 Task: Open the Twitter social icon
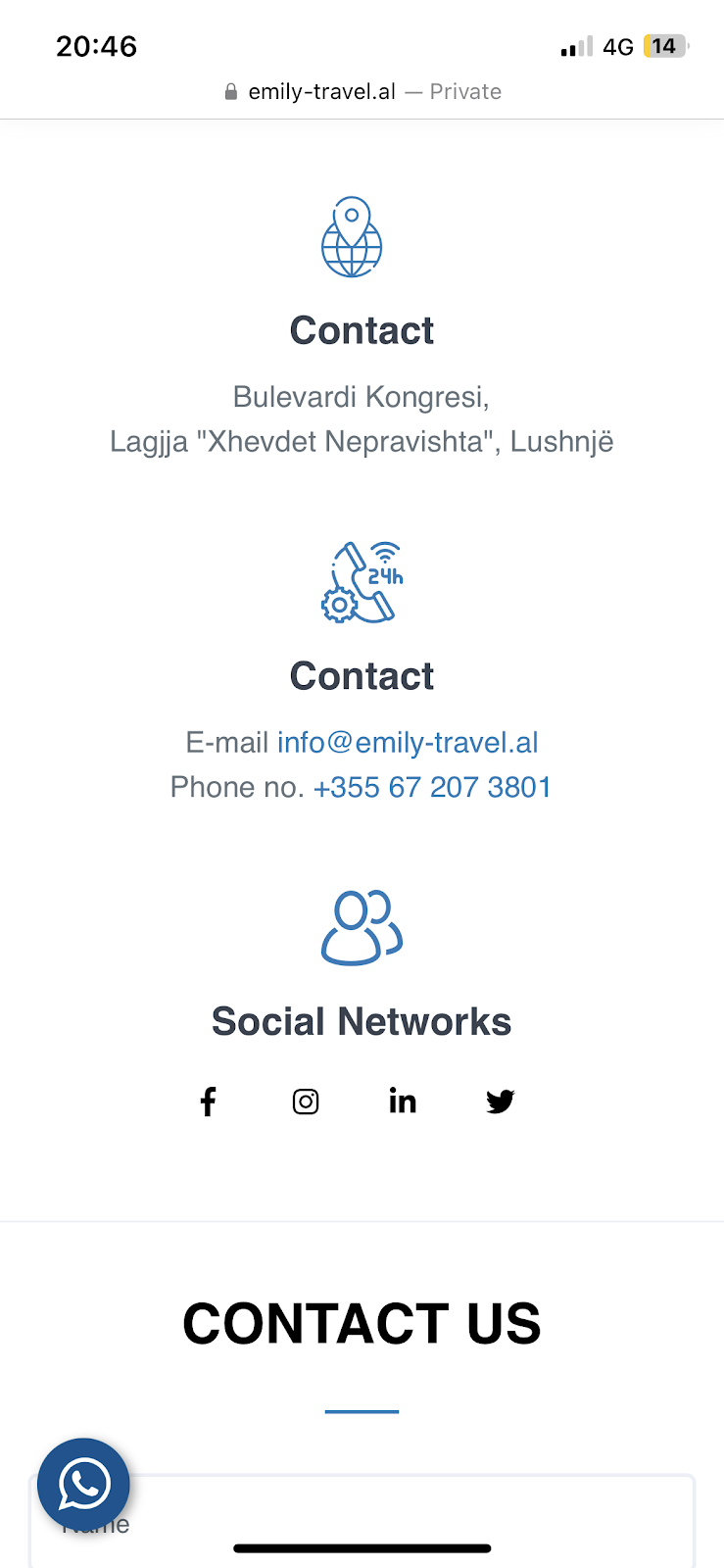tap(500, 1102)
